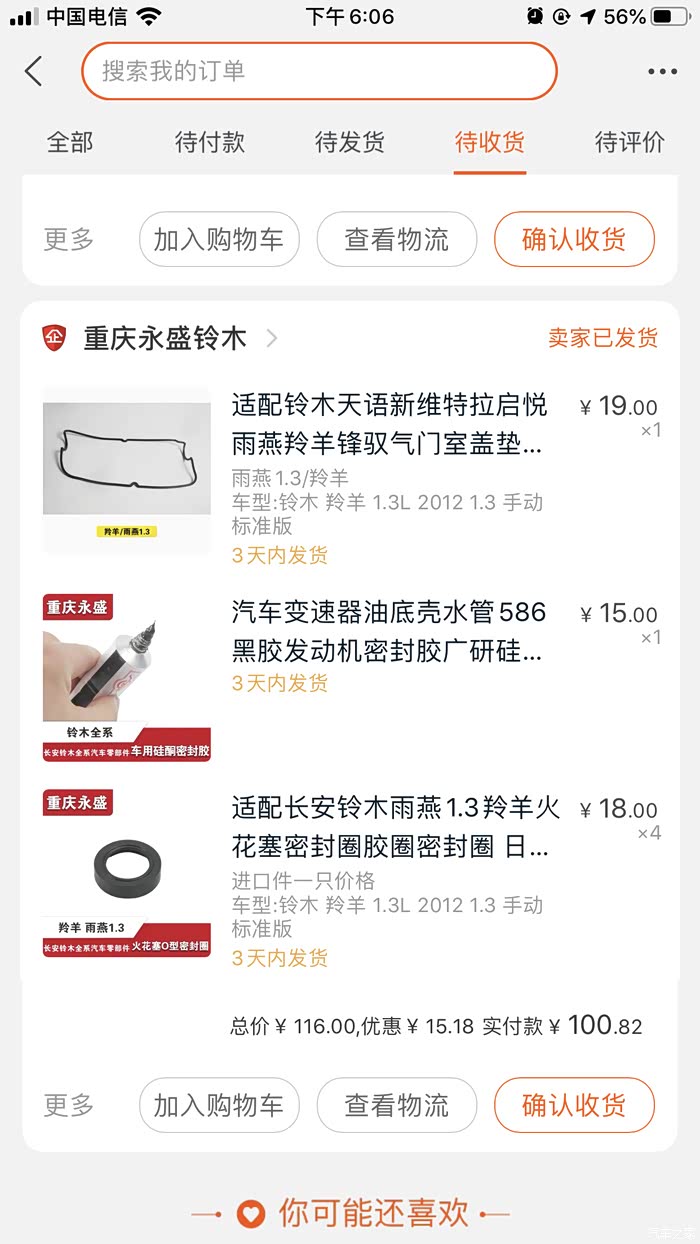
Task: Tap 加入购物车 on the top order
Action: pyautogui.click(x=219, y=239)
